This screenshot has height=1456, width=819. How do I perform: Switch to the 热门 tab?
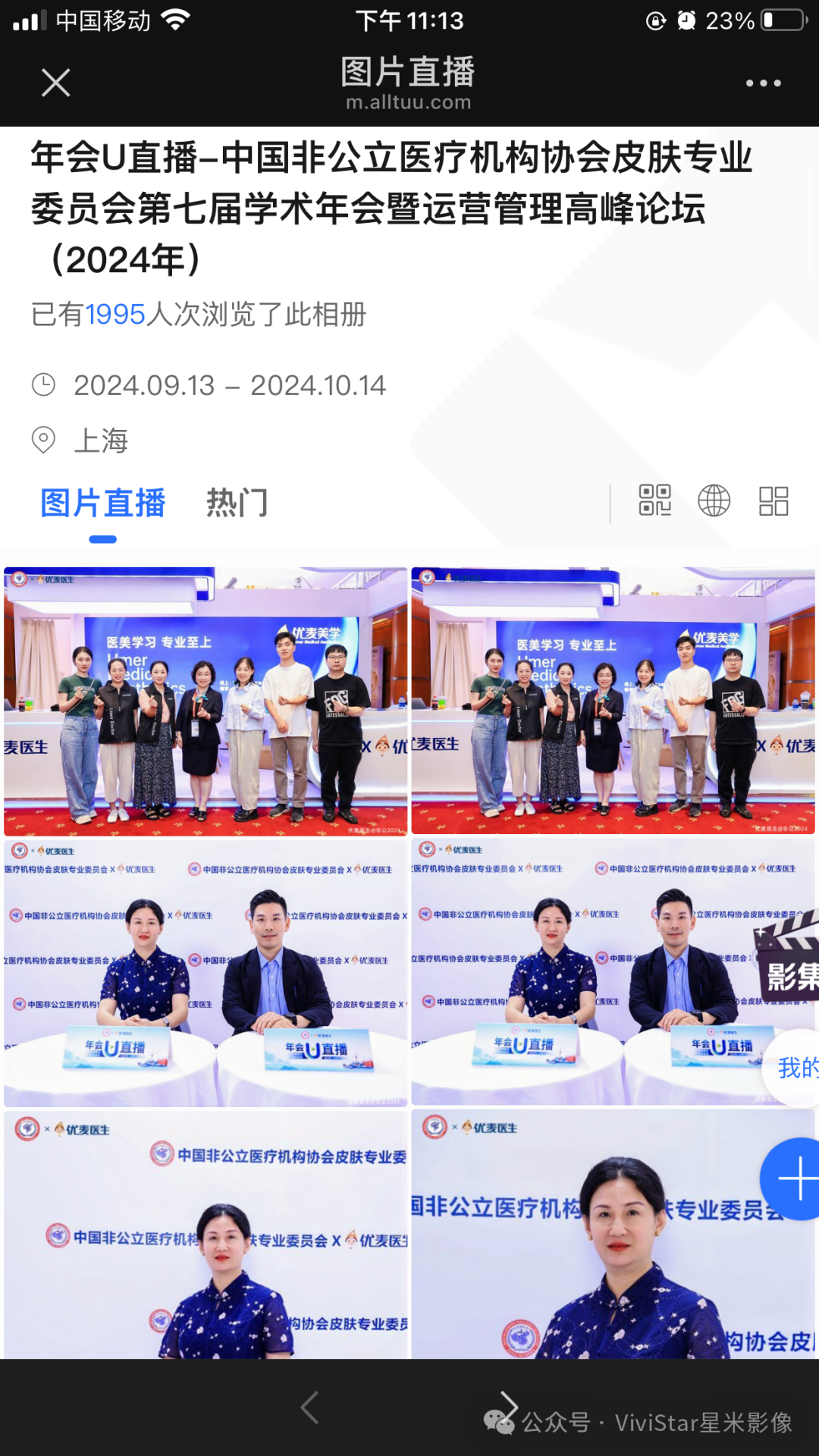click(x=237, y=503)
